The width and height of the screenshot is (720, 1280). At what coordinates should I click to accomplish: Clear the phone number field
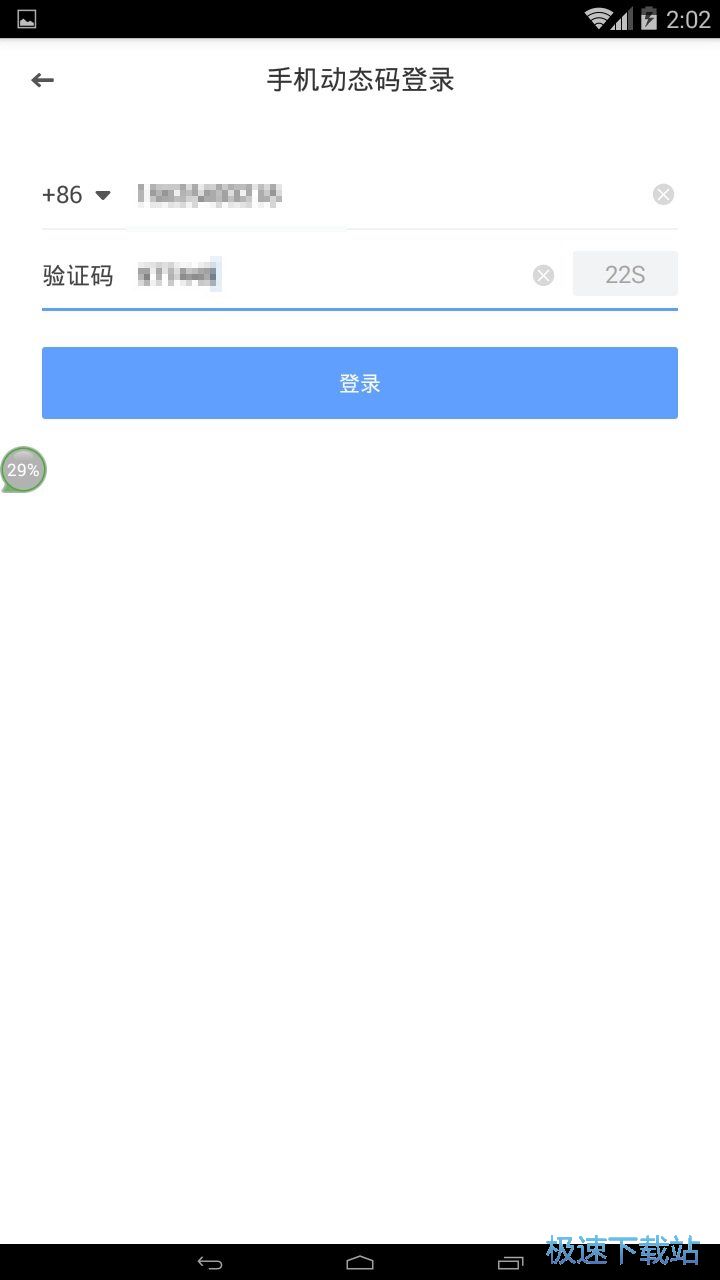click(x=663, y=195)
